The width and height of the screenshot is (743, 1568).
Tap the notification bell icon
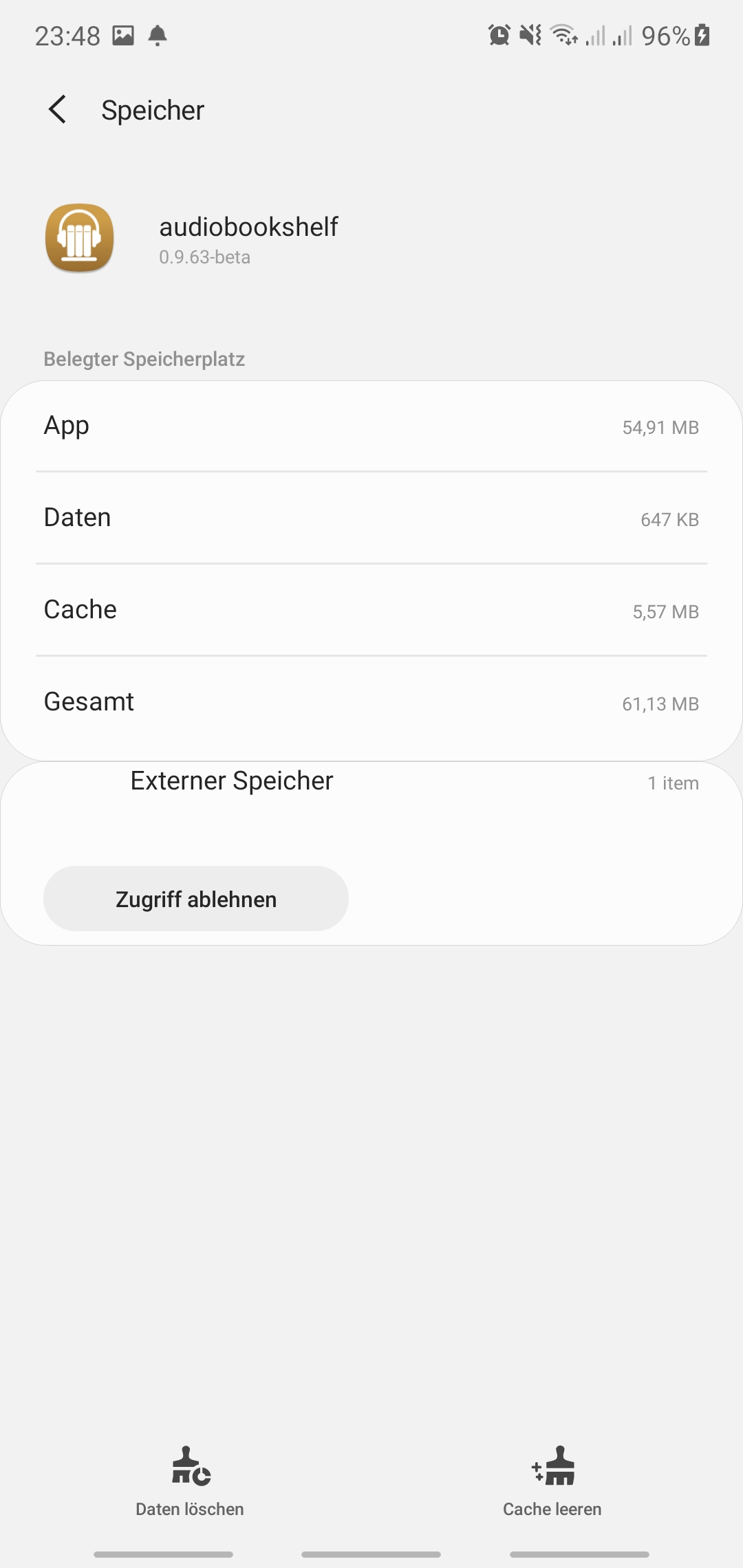158,36
